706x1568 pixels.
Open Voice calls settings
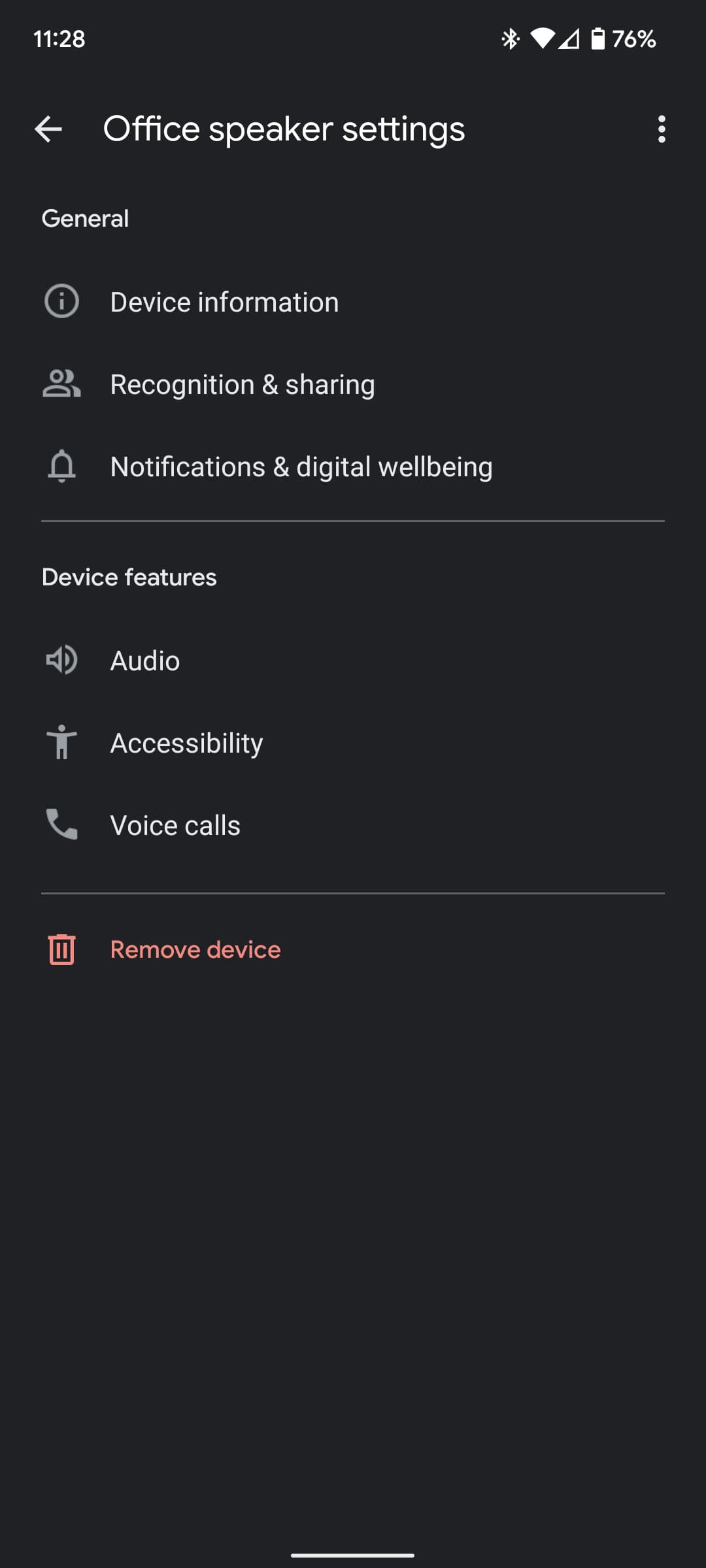coord(175,824)
